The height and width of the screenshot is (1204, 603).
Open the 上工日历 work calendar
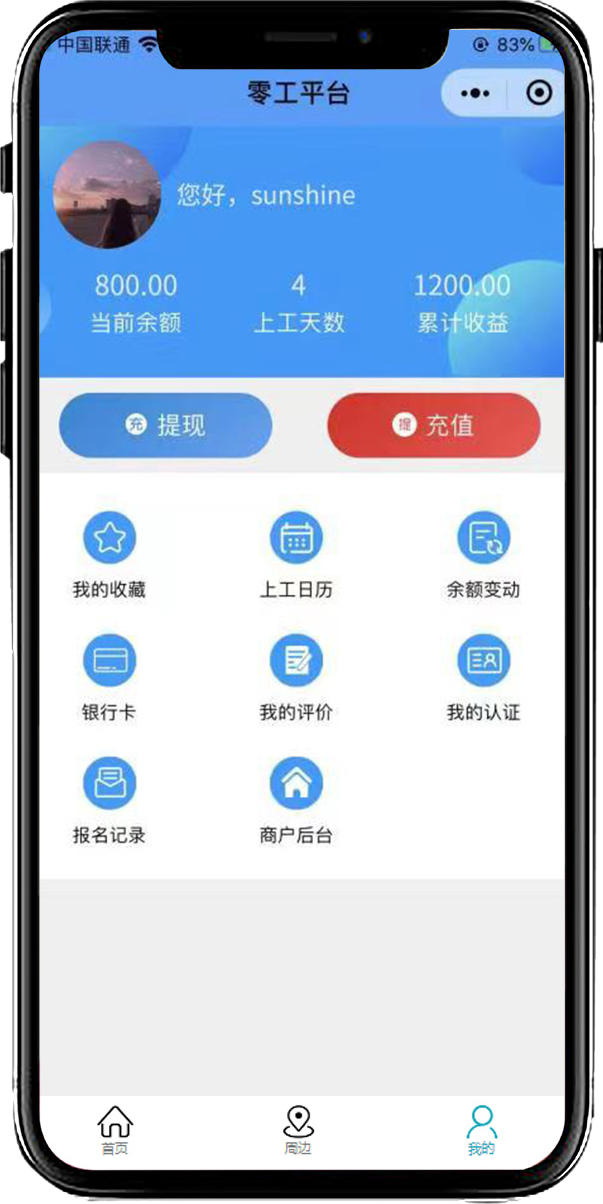tap(296, 554)
